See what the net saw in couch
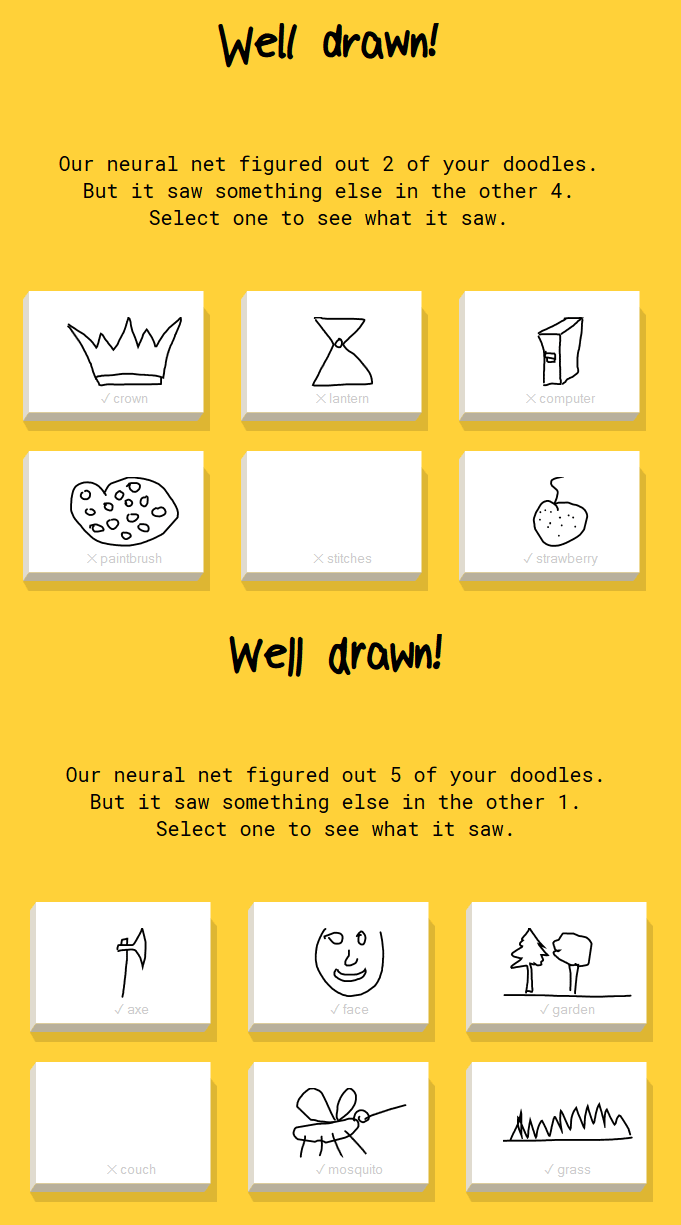The image size is (681, 1225). [x=123, y=1123]
